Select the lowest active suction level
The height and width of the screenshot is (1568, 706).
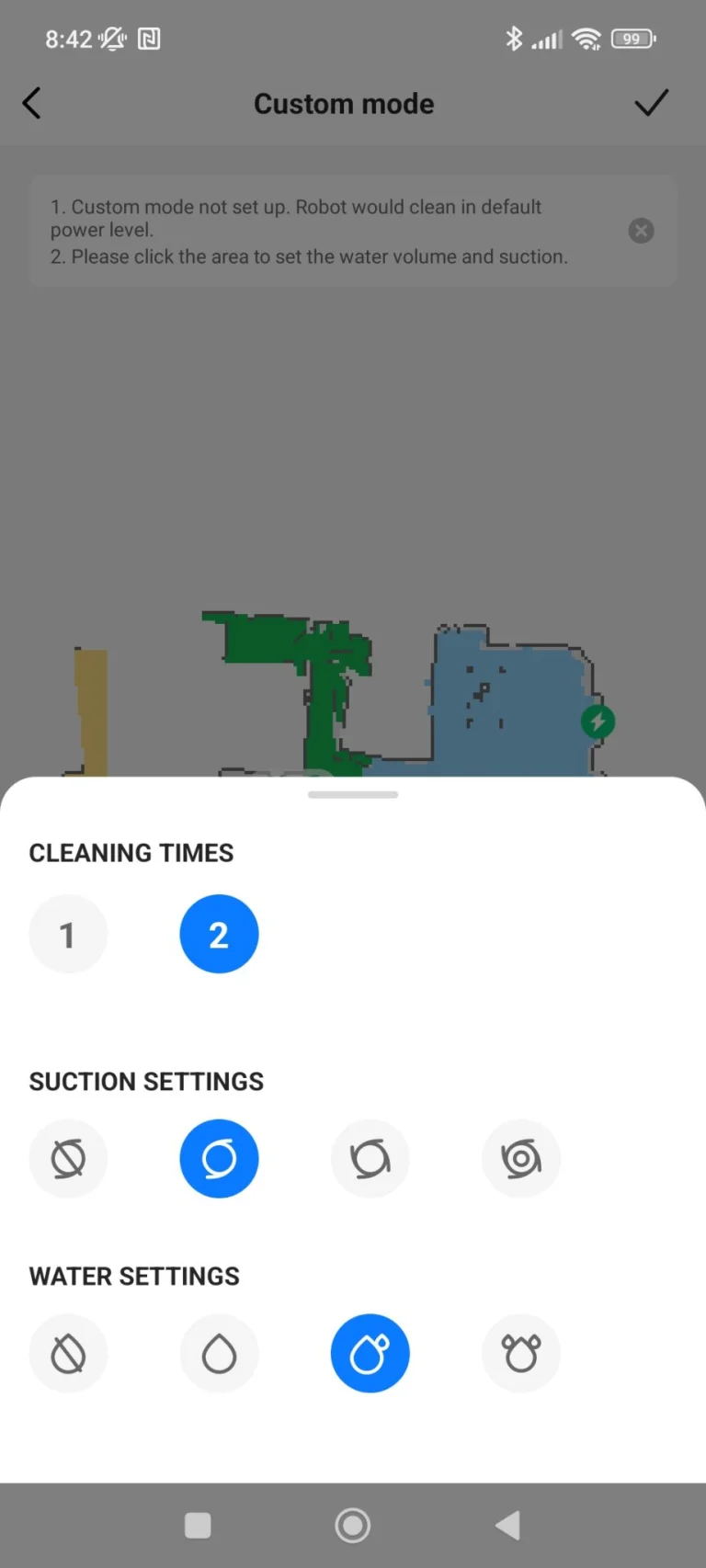219,1159
